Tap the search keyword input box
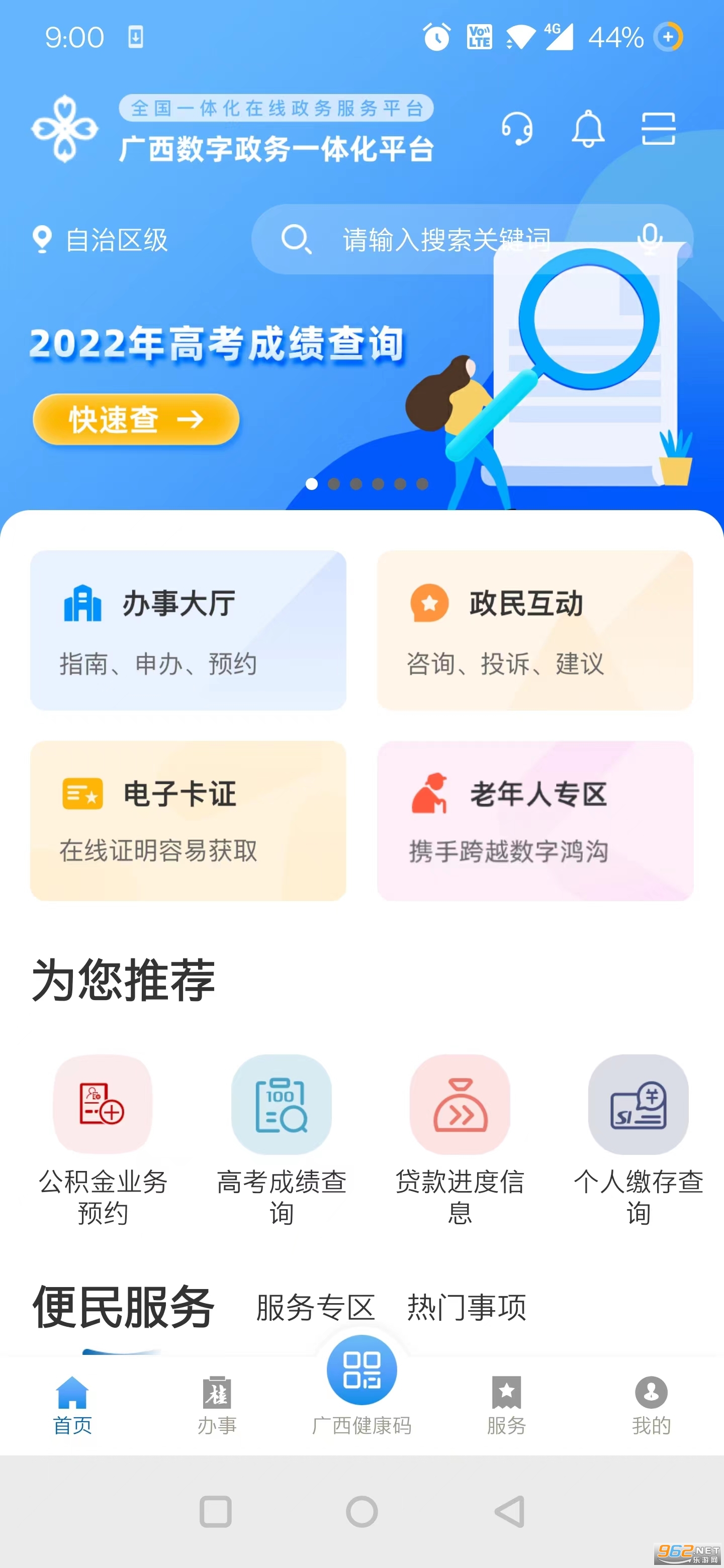Viewport: 724px width, 1568px height. tap(446, 240)
